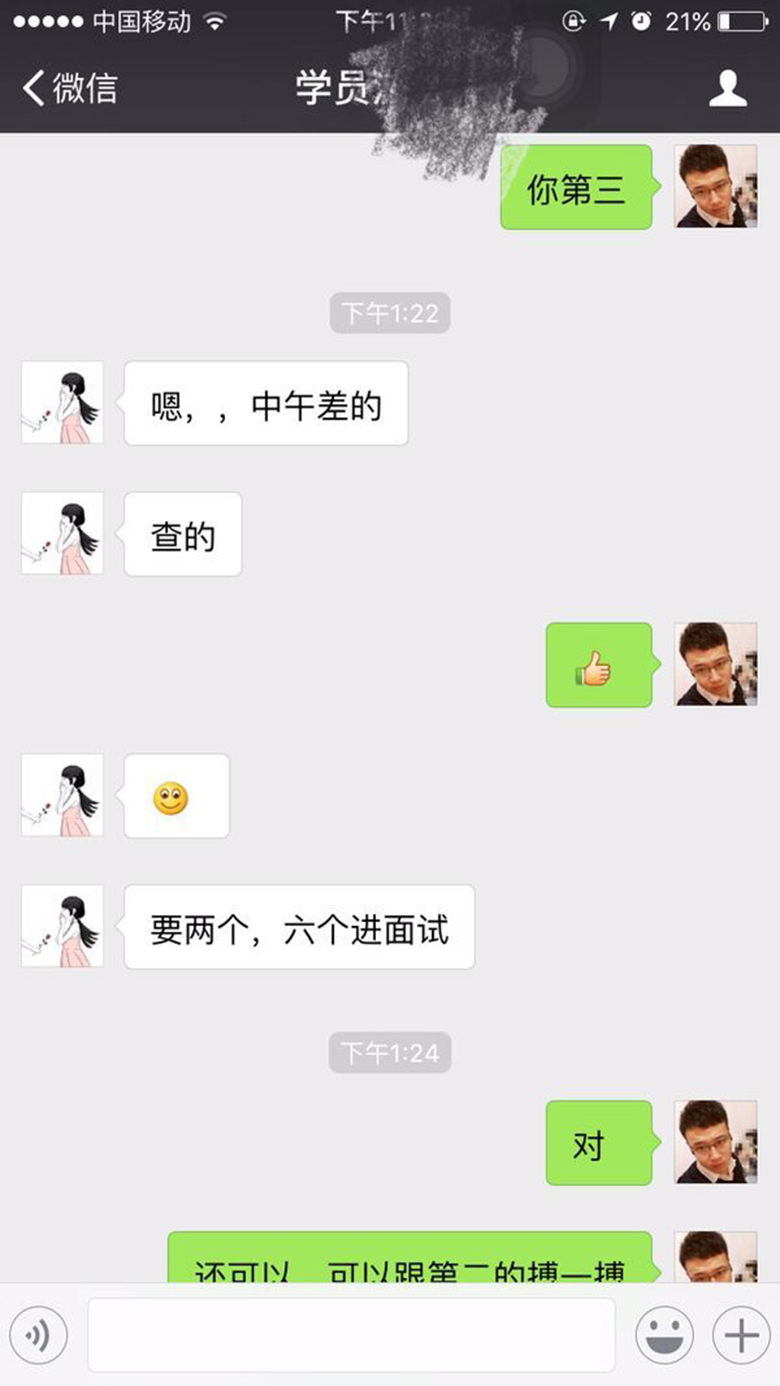The width and height of the screenshot is (780, 1386).
Task: Open the plus attachments menu
Action: click(741, 1335)
